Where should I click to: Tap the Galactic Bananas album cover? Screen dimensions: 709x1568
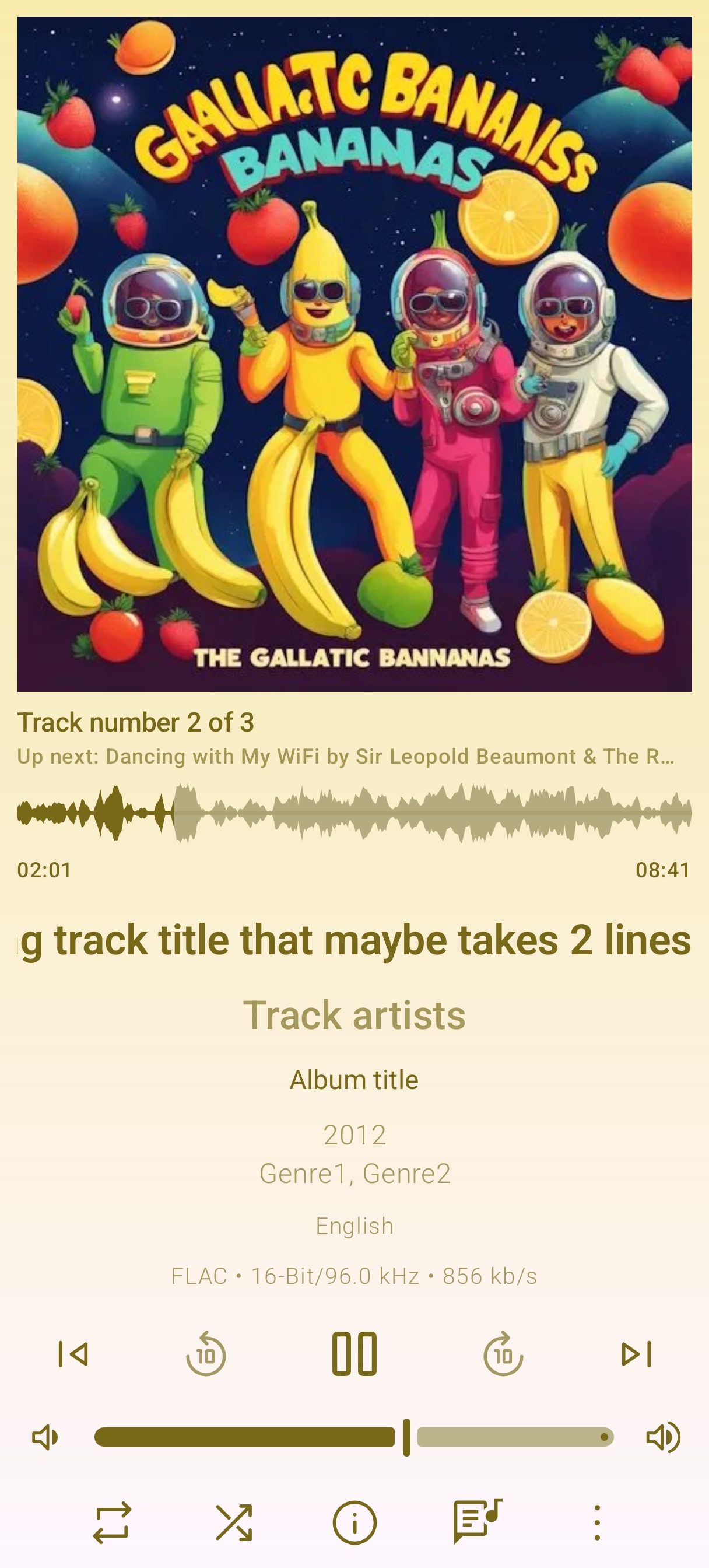tap(354, 354)
